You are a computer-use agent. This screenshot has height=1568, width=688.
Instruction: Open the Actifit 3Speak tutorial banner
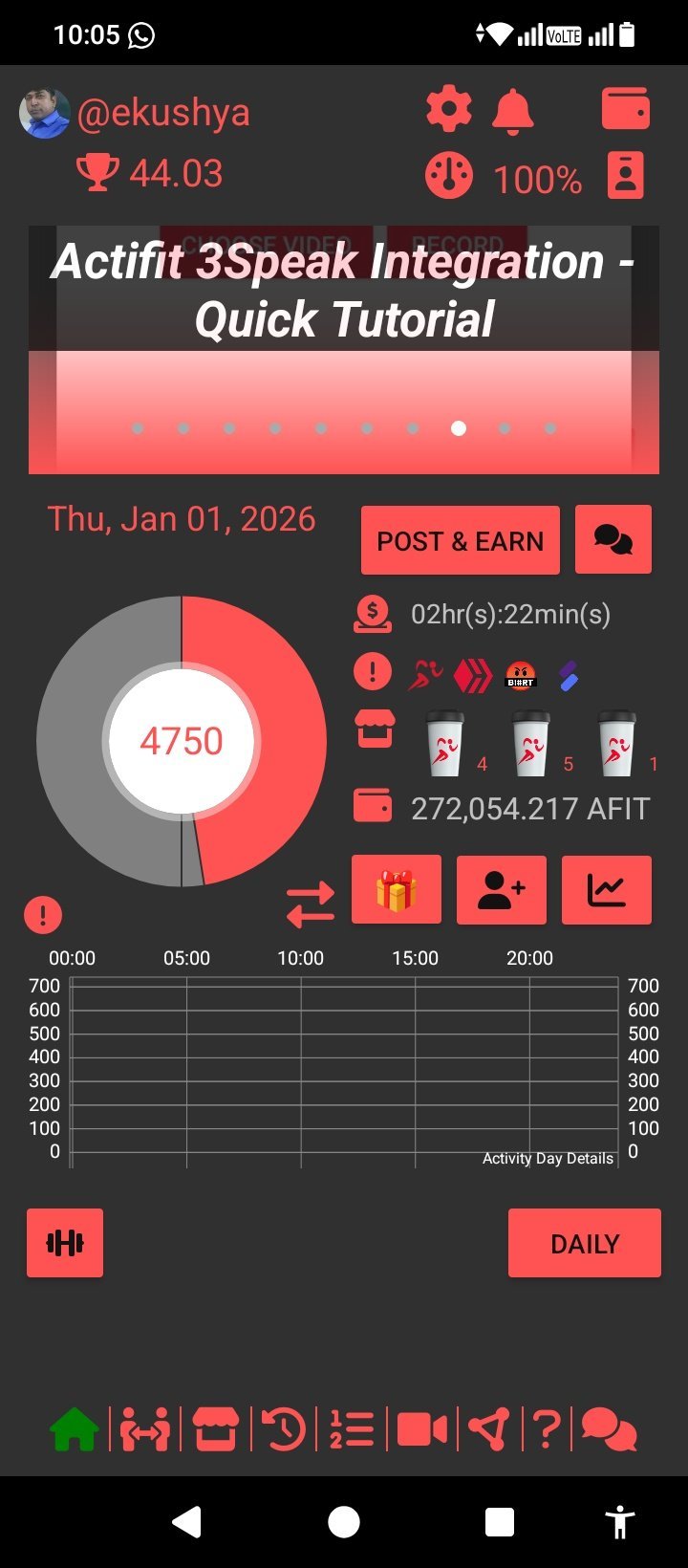pyautogui.click(x=344, y=349)
